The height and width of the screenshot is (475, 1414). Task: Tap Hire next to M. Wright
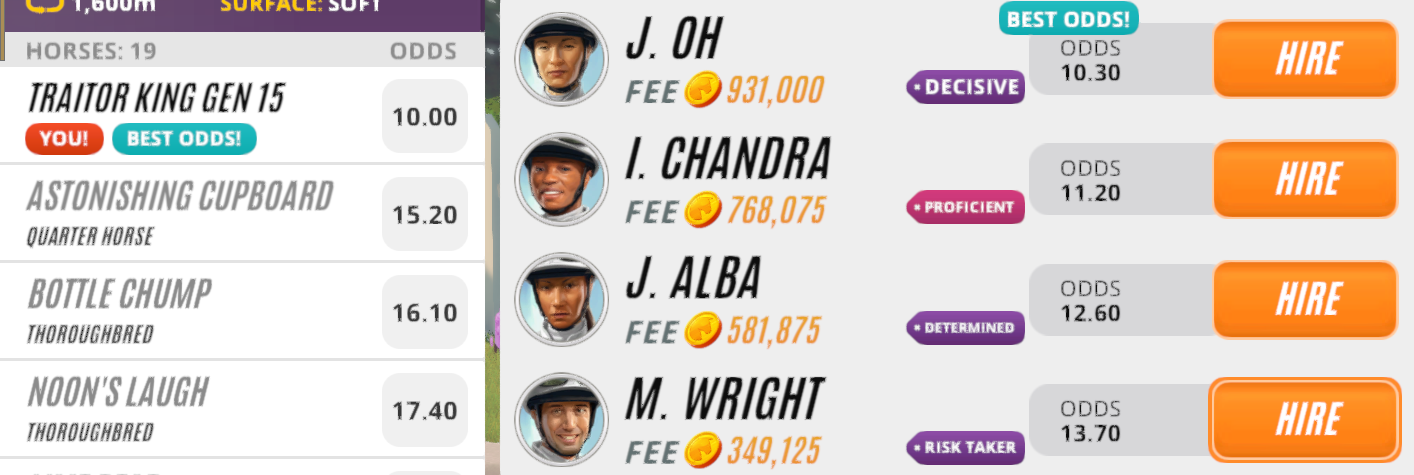[1305, 419]
